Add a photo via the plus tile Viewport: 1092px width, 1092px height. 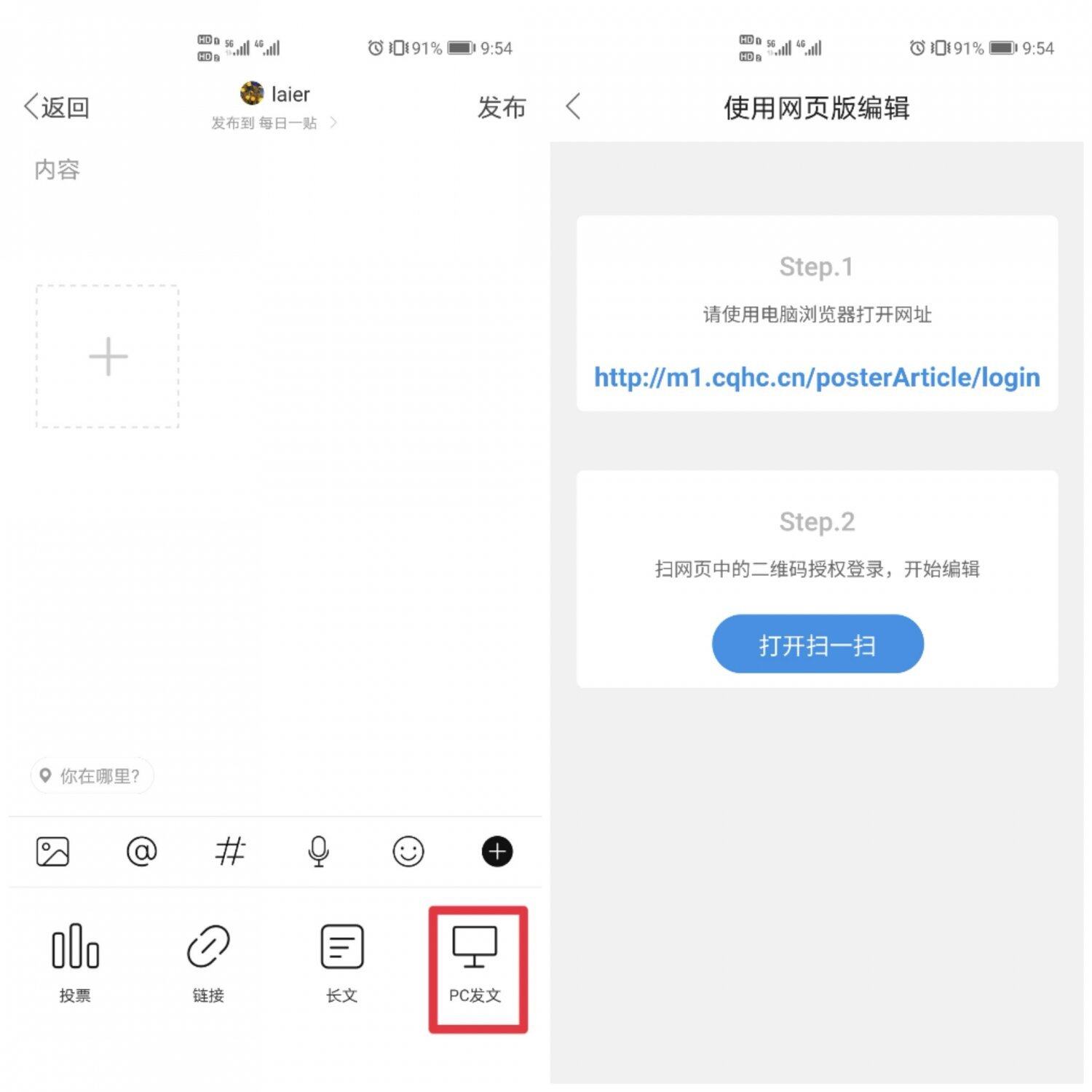[x=108, y=357]
